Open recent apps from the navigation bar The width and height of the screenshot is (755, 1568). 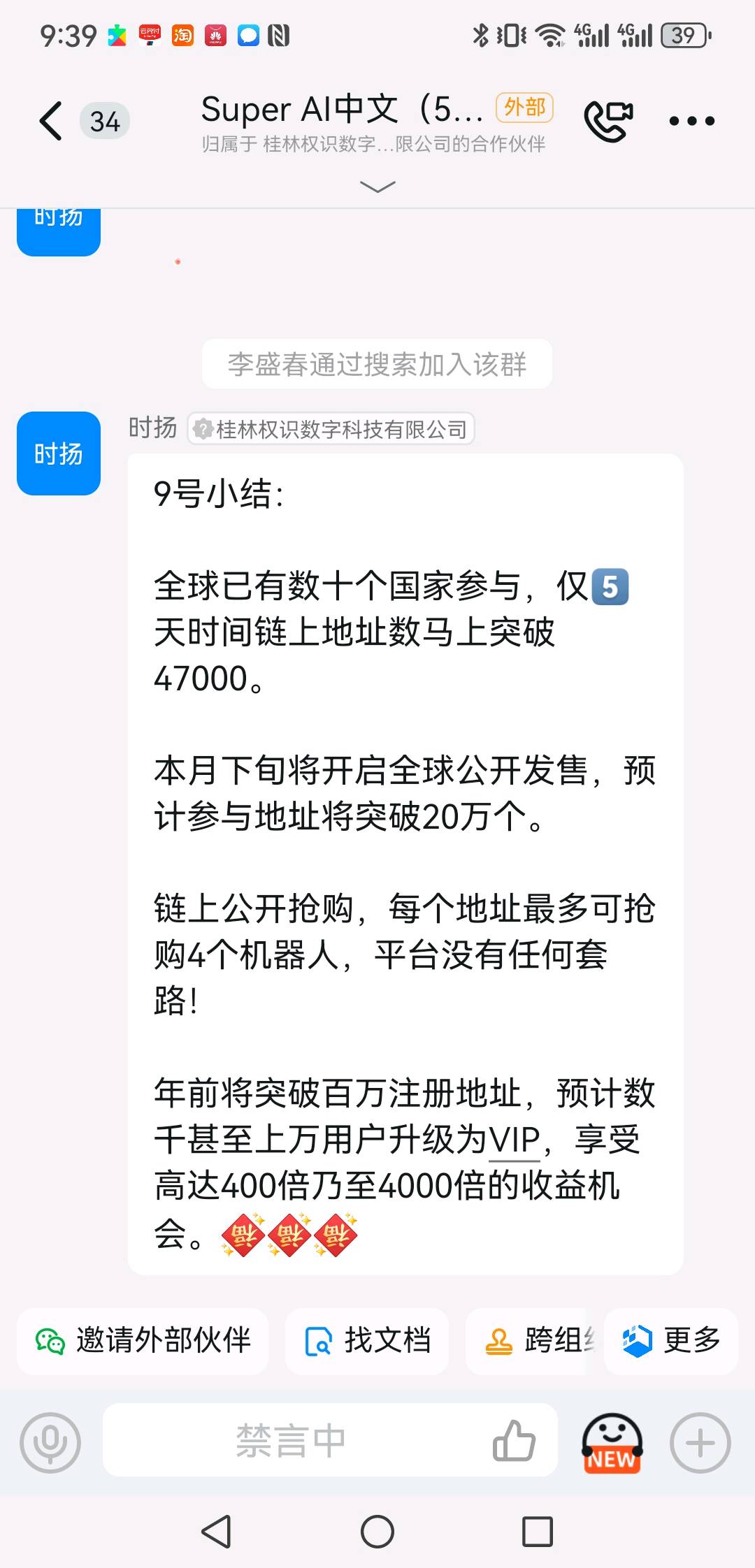538,1532
